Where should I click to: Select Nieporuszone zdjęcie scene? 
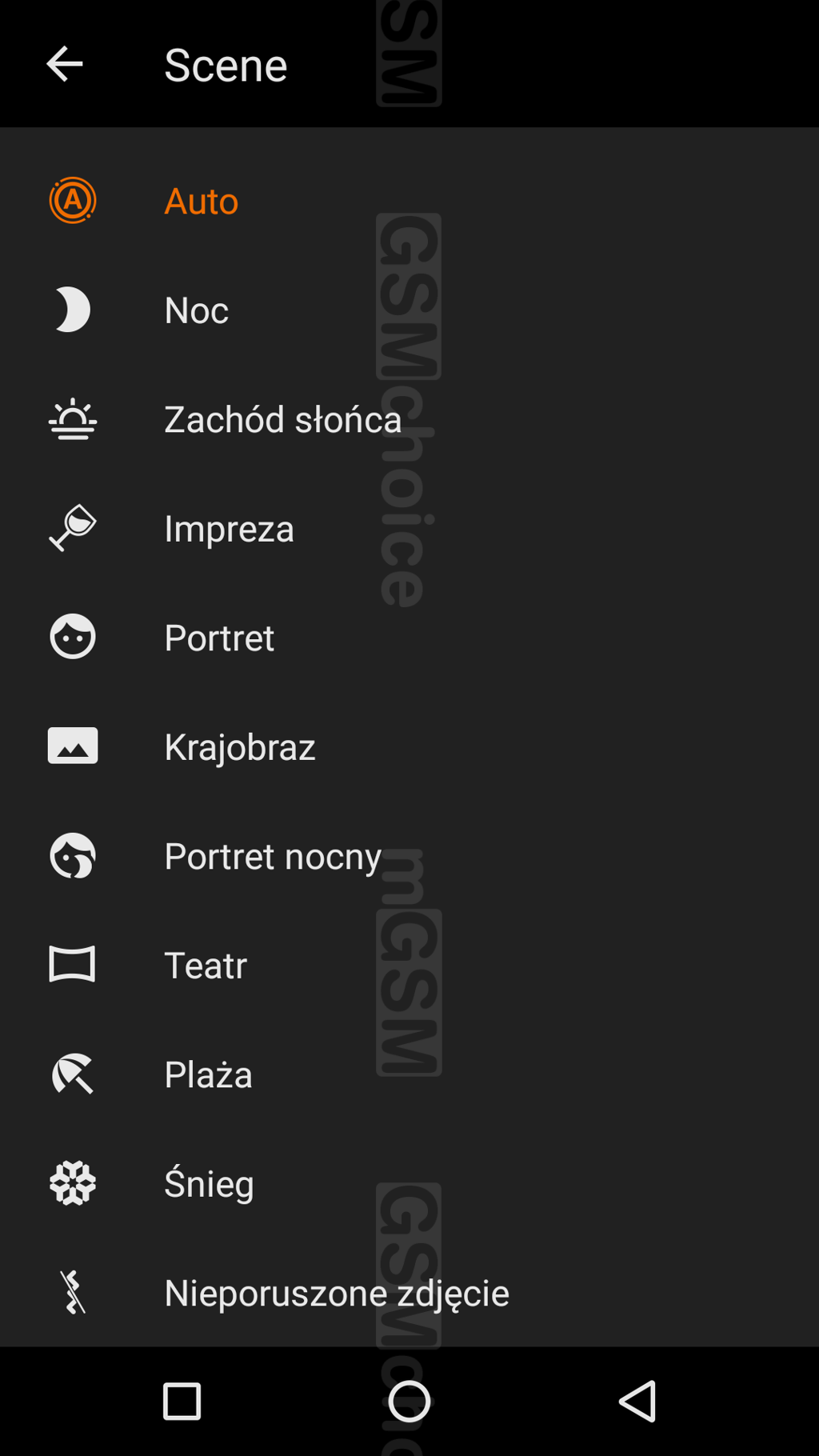point(336,1293)
